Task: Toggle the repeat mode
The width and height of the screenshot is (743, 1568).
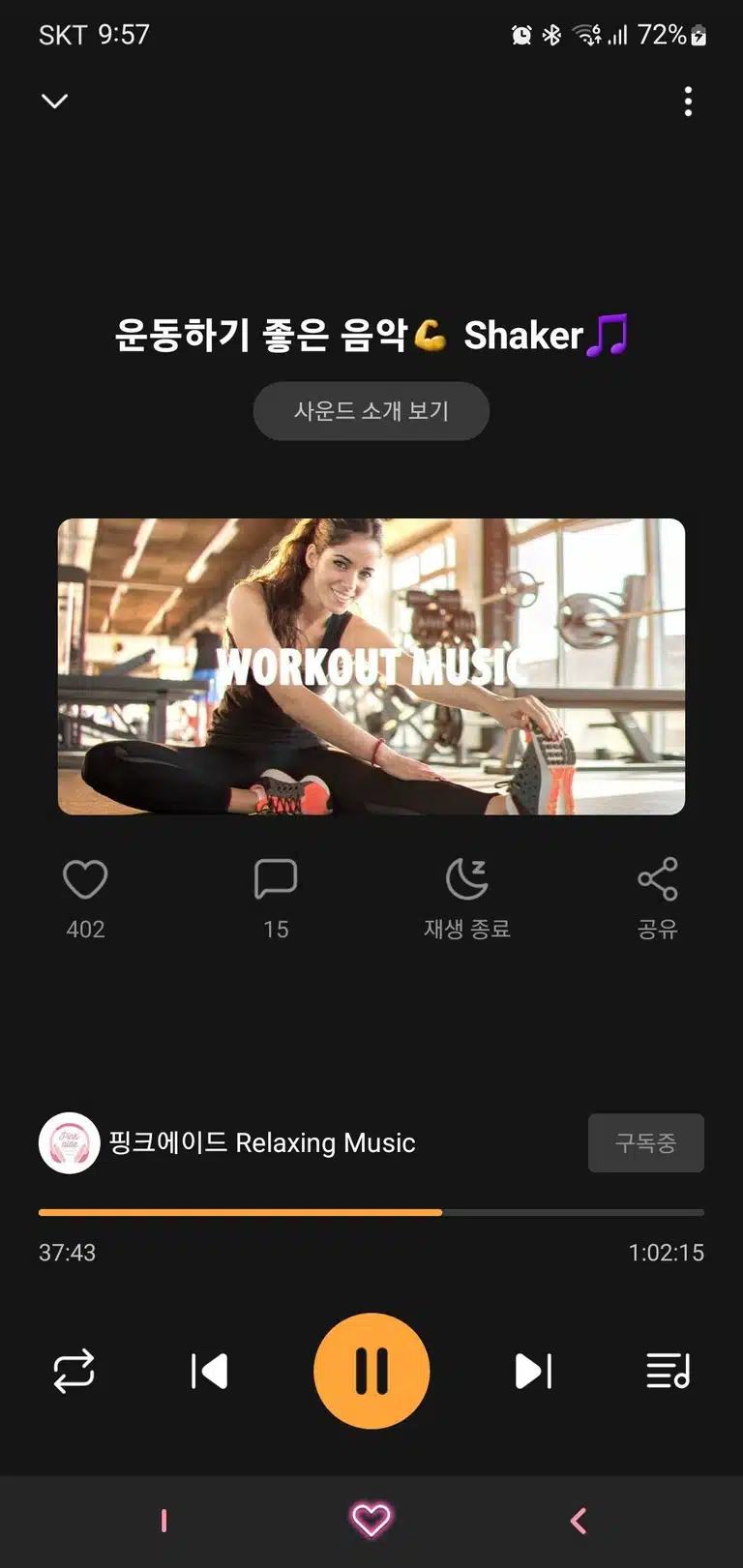Action: point(74,1371)
